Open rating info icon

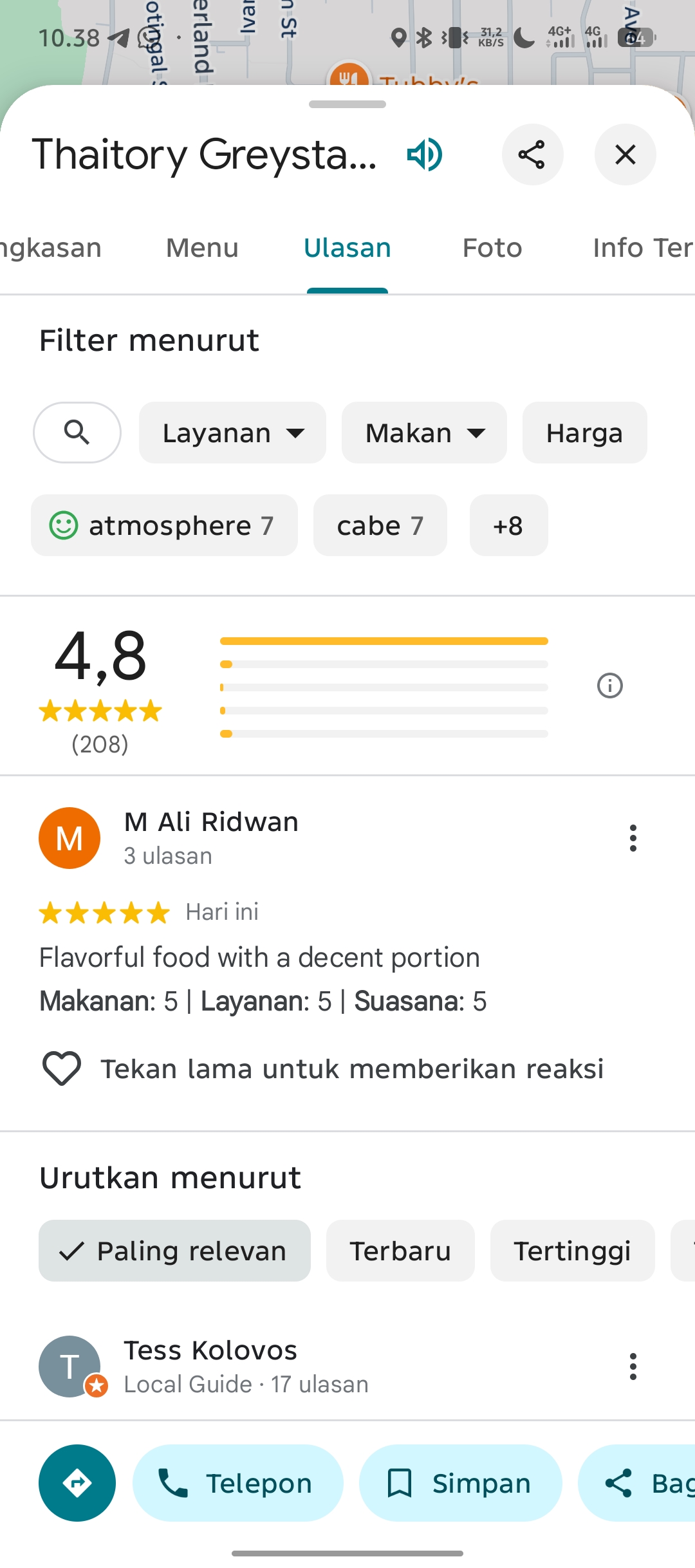click(x=609, y=686)
